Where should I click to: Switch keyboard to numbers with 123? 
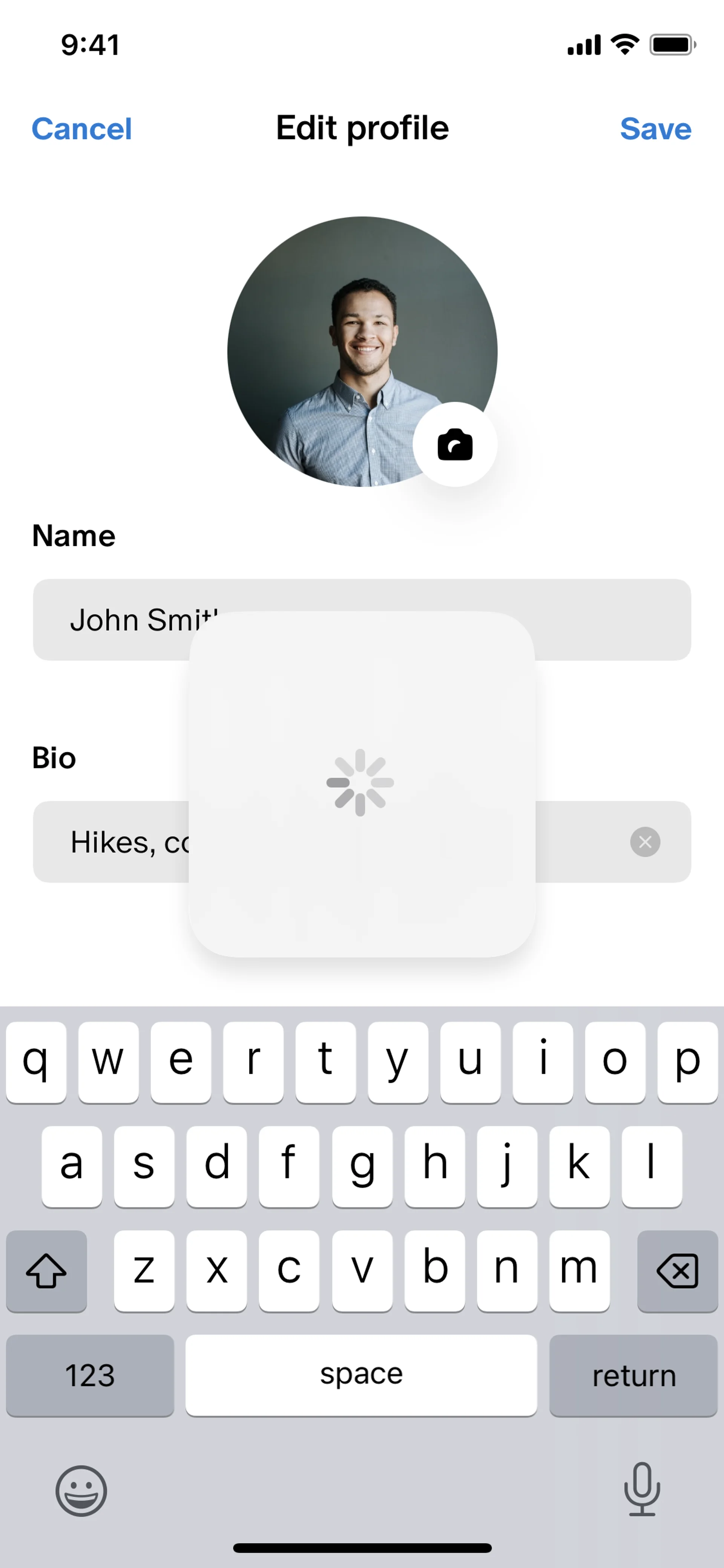coord(90,1376)
